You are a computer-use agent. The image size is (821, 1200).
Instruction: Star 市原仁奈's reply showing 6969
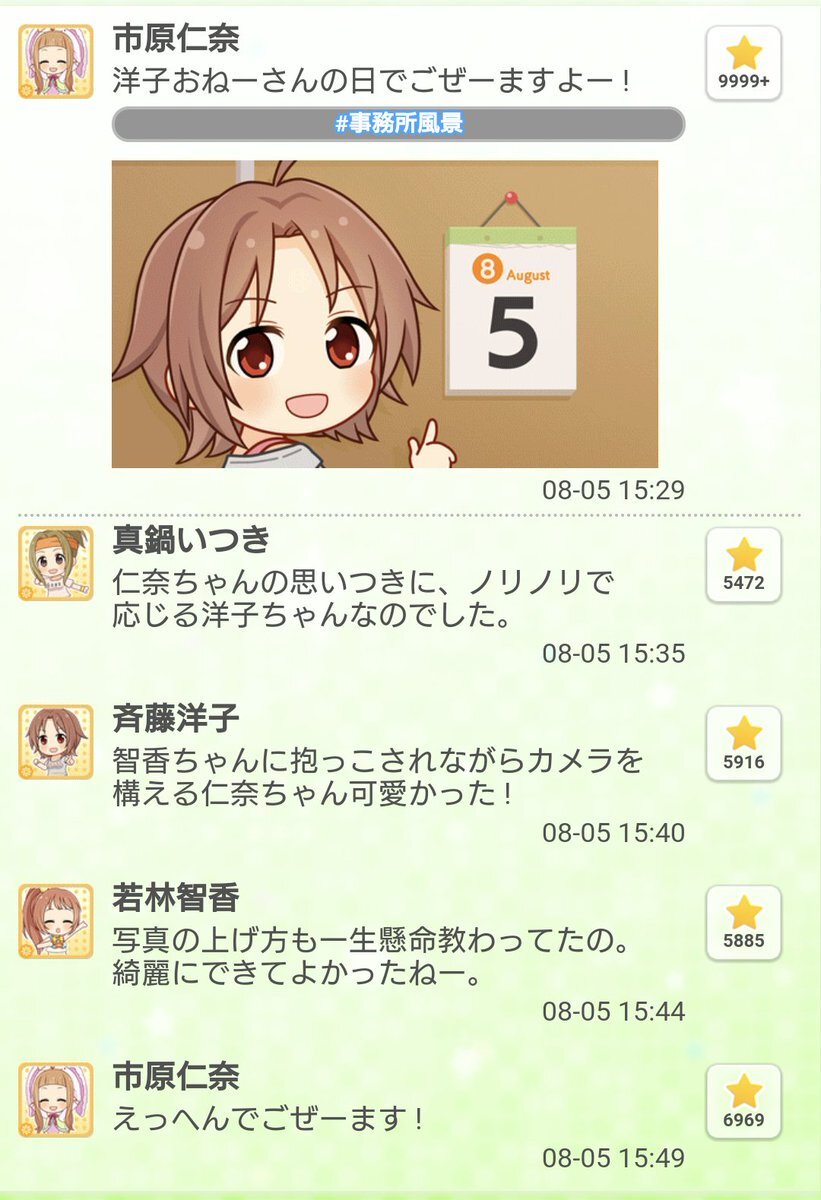(744, 1101)
